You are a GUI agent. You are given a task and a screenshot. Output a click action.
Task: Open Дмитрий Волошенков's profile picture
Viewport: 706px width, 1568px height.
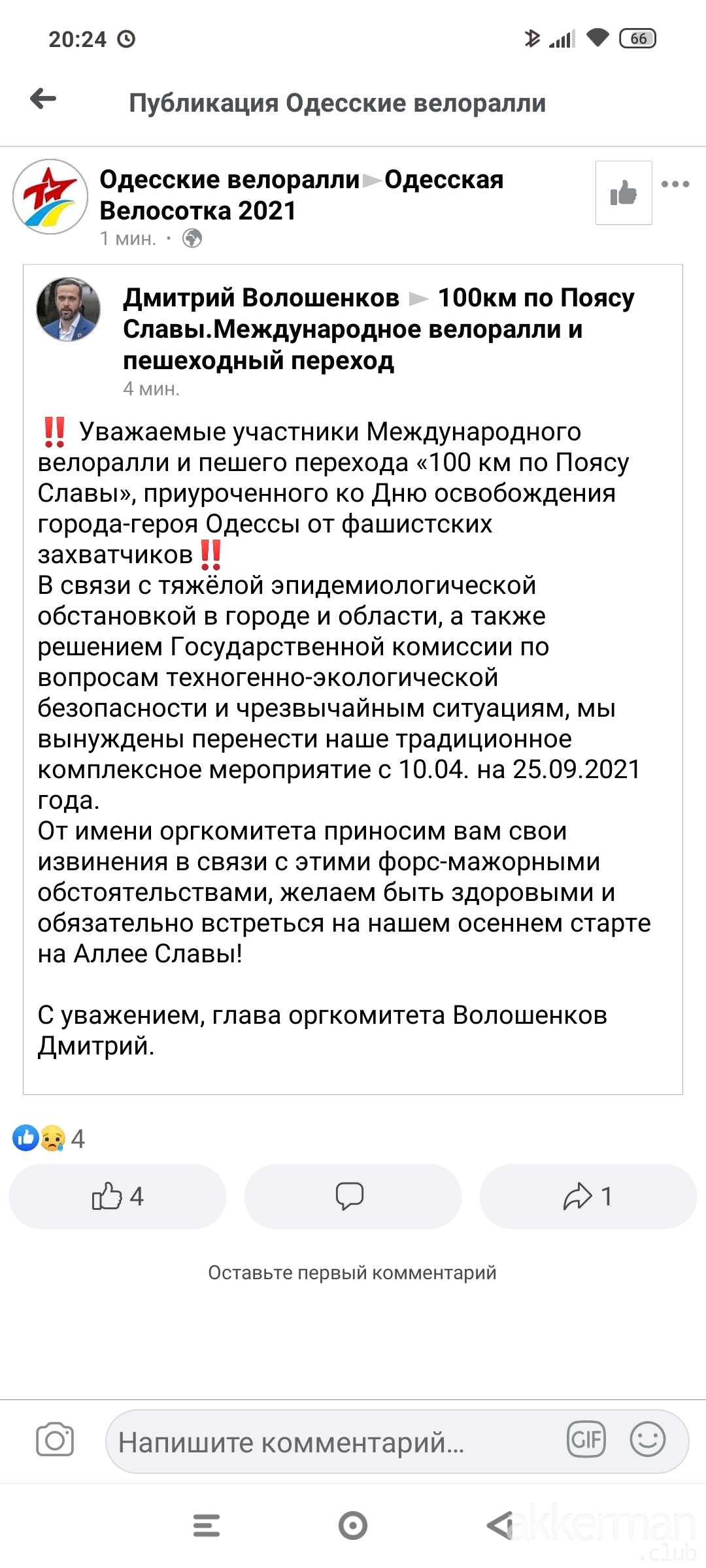tap(68, 309)
